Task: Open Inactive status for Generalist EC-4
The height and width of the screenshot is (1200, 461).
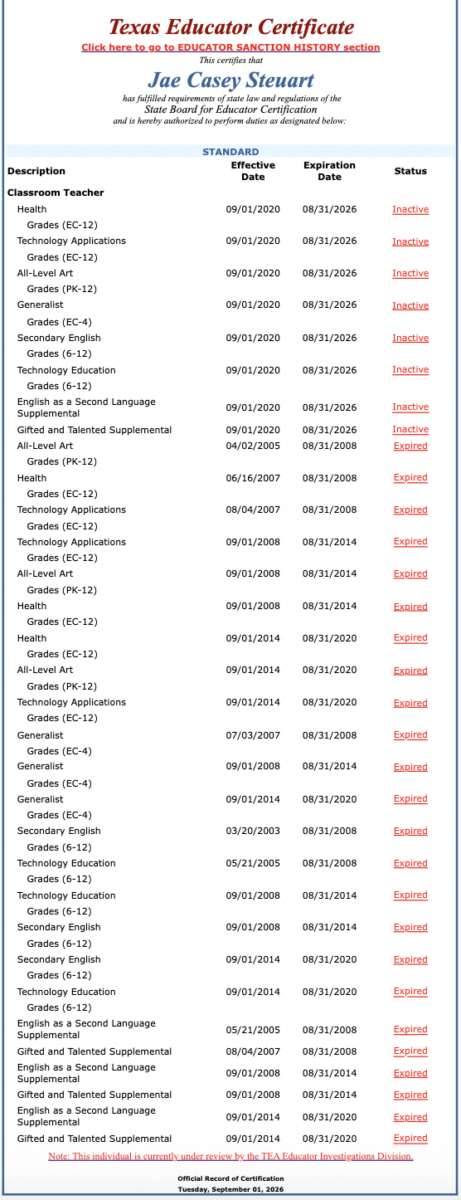Action: [410, 305]
